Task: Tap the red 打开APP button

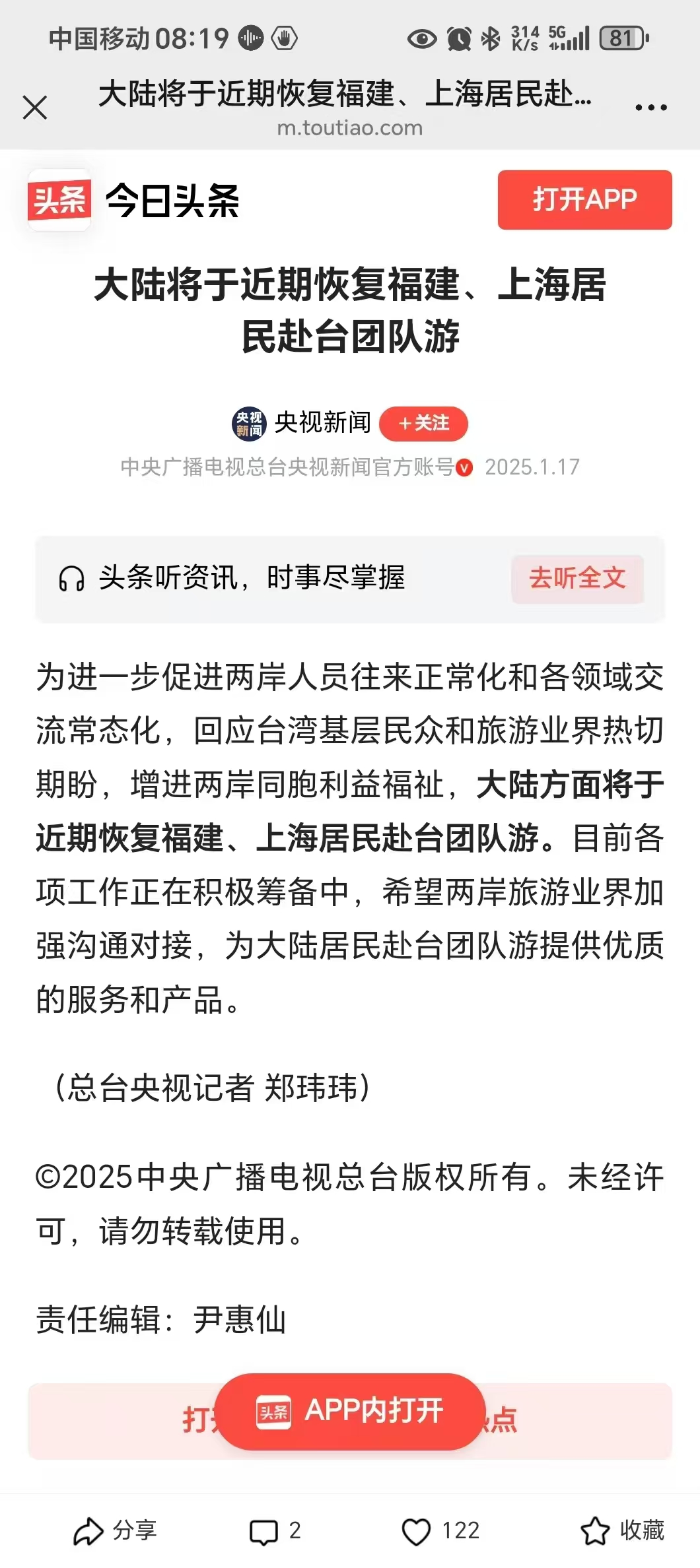Action: (584, 200)
